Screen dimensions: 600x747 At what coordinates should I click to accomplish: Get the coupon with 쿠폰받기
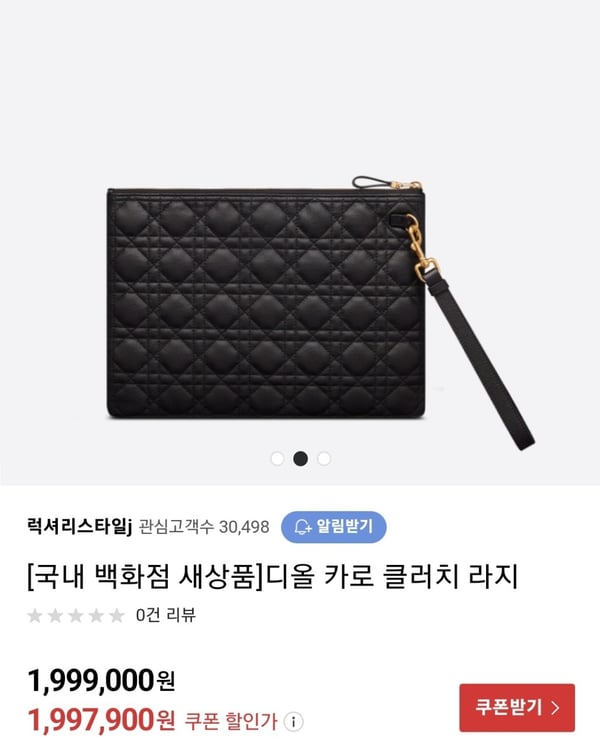pos(517,708)
